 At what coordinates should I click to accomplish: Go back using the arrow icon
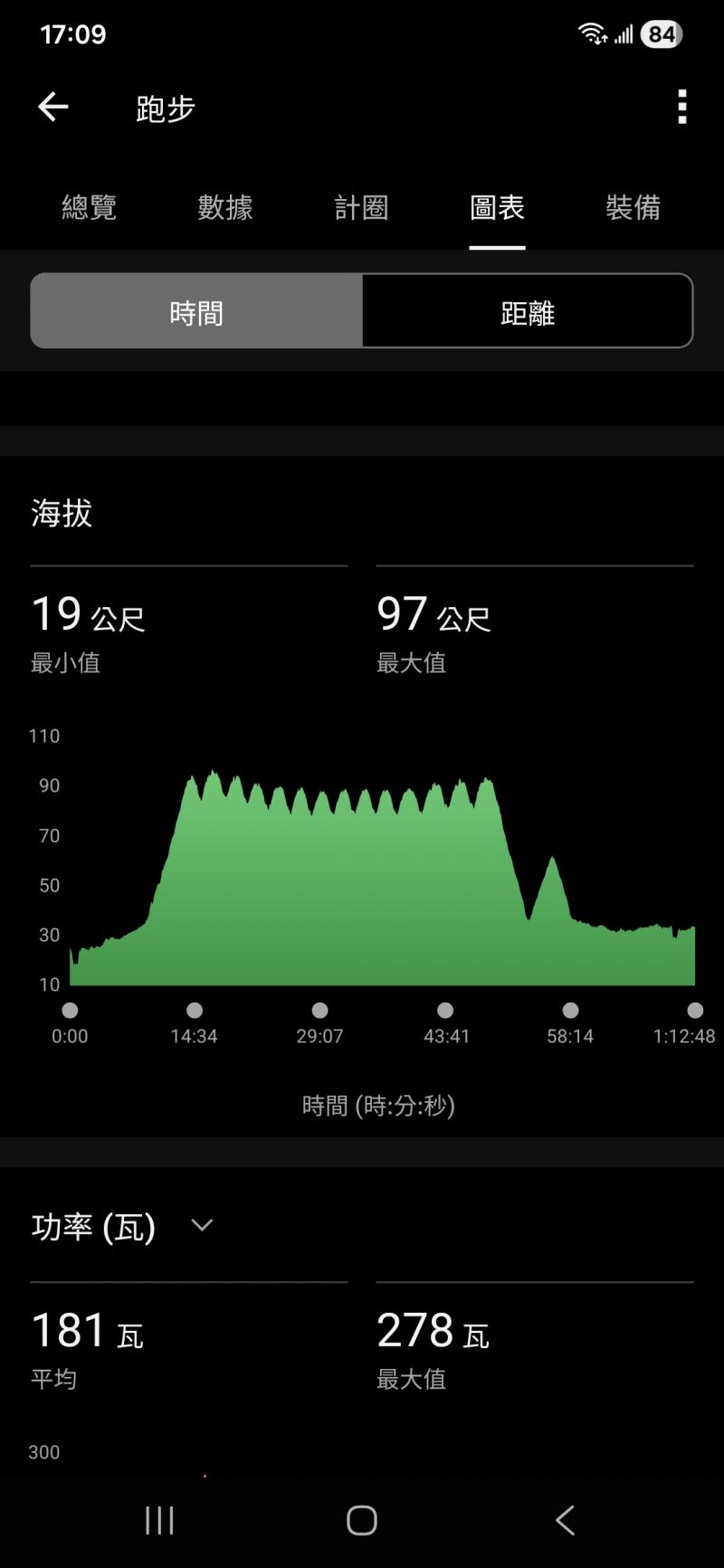coord(52,107)
